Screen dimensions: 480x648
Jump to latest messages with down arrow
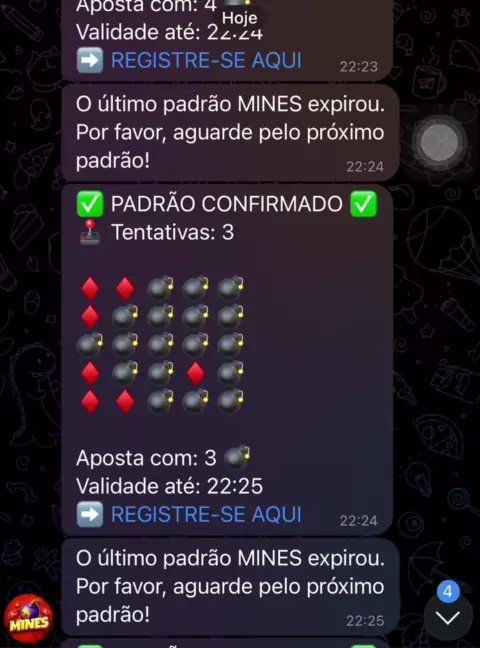tap(448, 617)
